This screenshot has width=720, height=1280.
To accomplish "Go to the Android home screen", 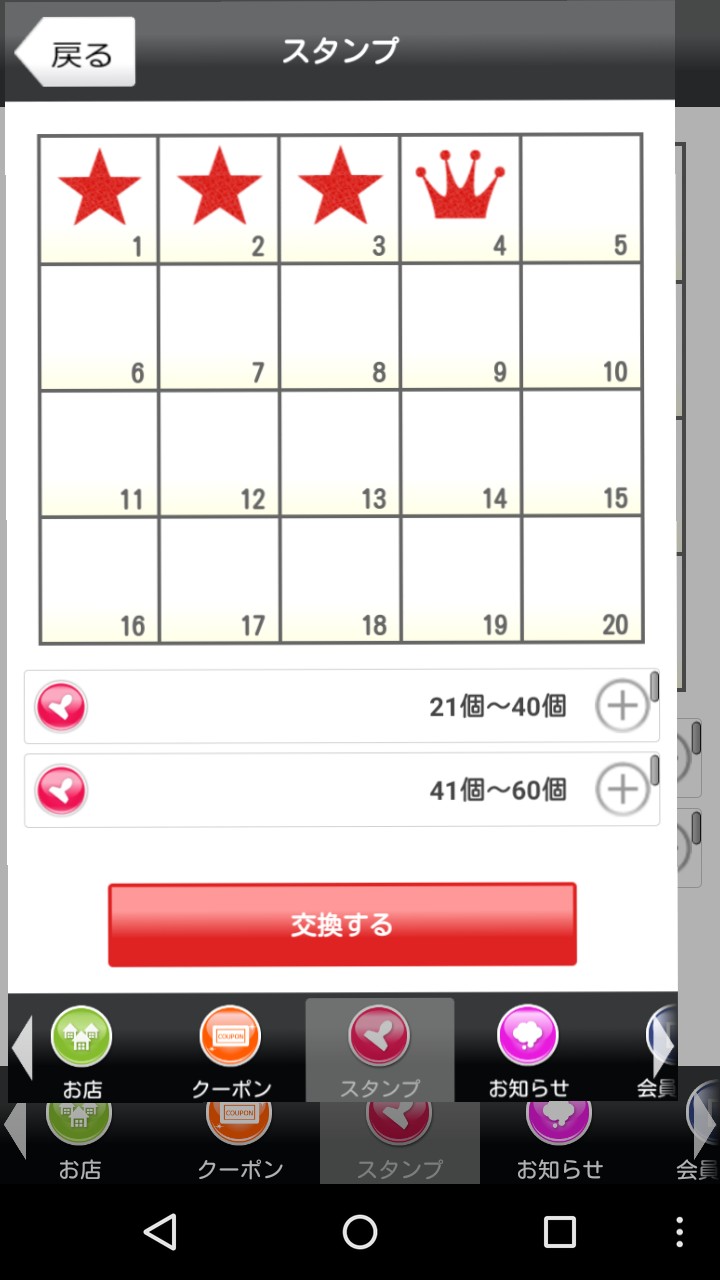I will (x=360, y=1232).
